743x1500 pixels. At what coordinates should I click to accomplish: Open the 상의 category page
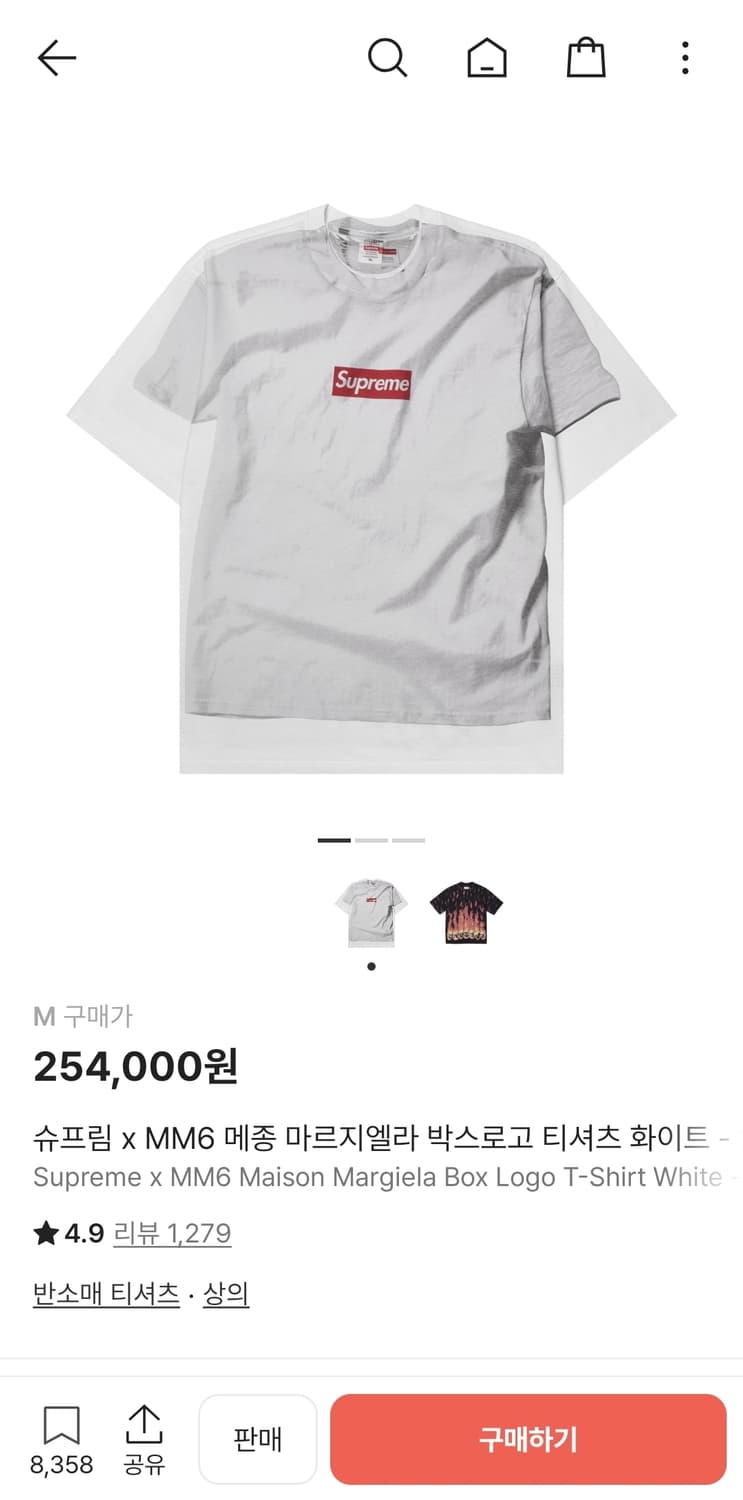click(225, 1293)
